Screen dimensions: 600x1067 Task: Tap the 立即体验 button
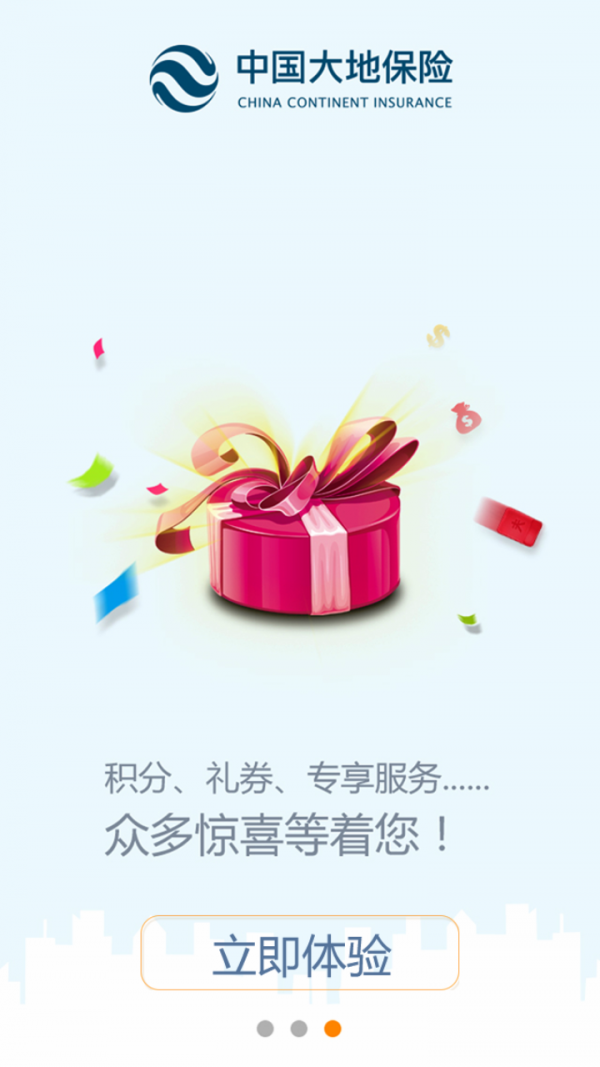(300, 953)
